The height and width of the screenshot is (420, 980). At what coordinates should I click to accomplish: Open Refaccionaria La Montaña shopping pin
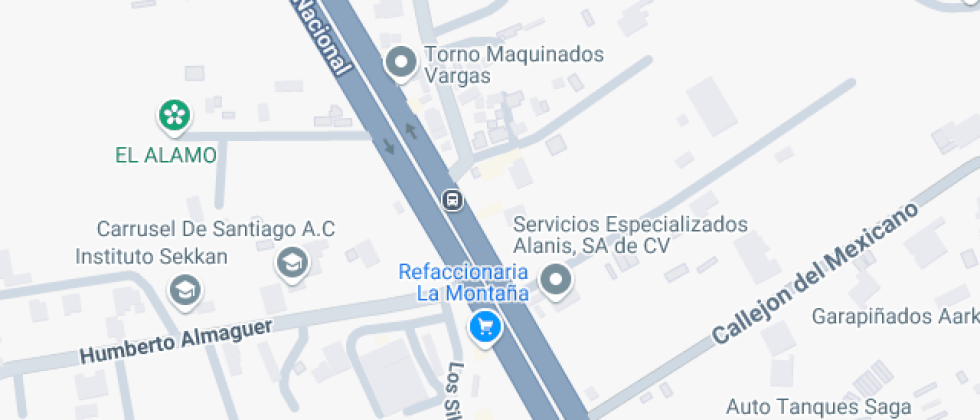tap(486, 328)
